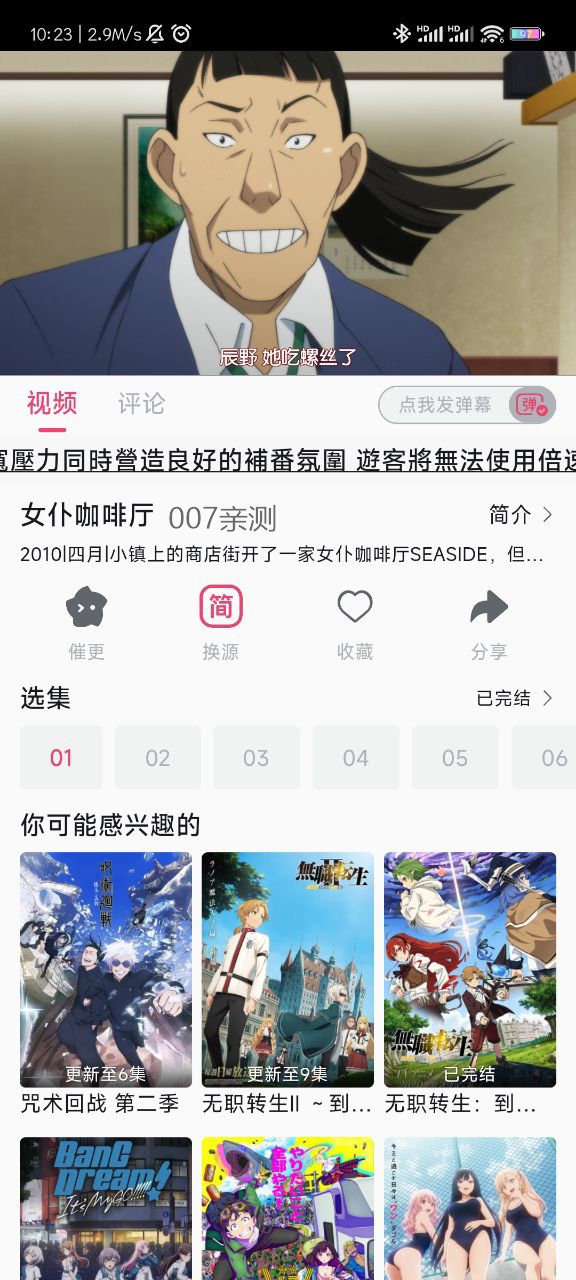Select the 视频 tab

[52, 404]
